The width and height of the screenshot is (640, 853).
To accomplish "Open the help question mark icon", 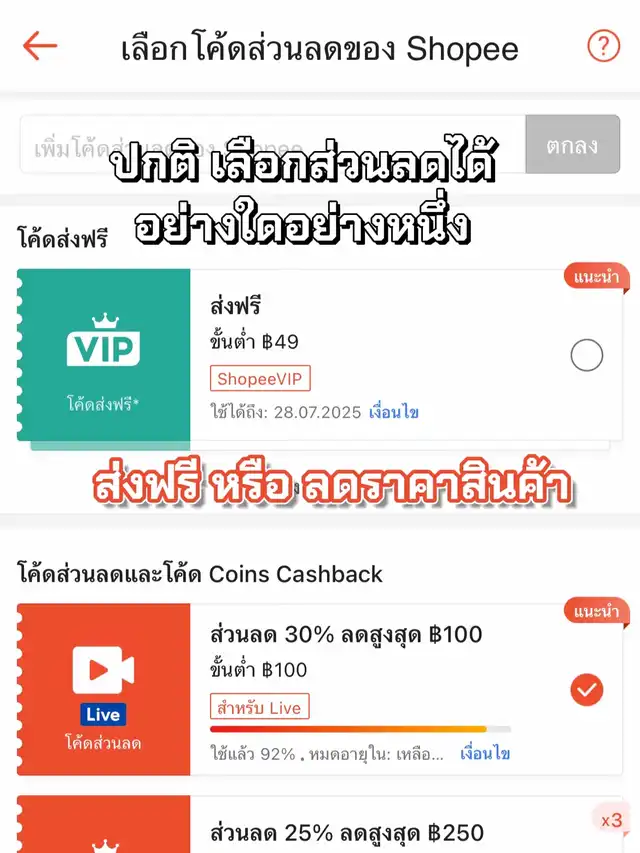I will point(603,46).
